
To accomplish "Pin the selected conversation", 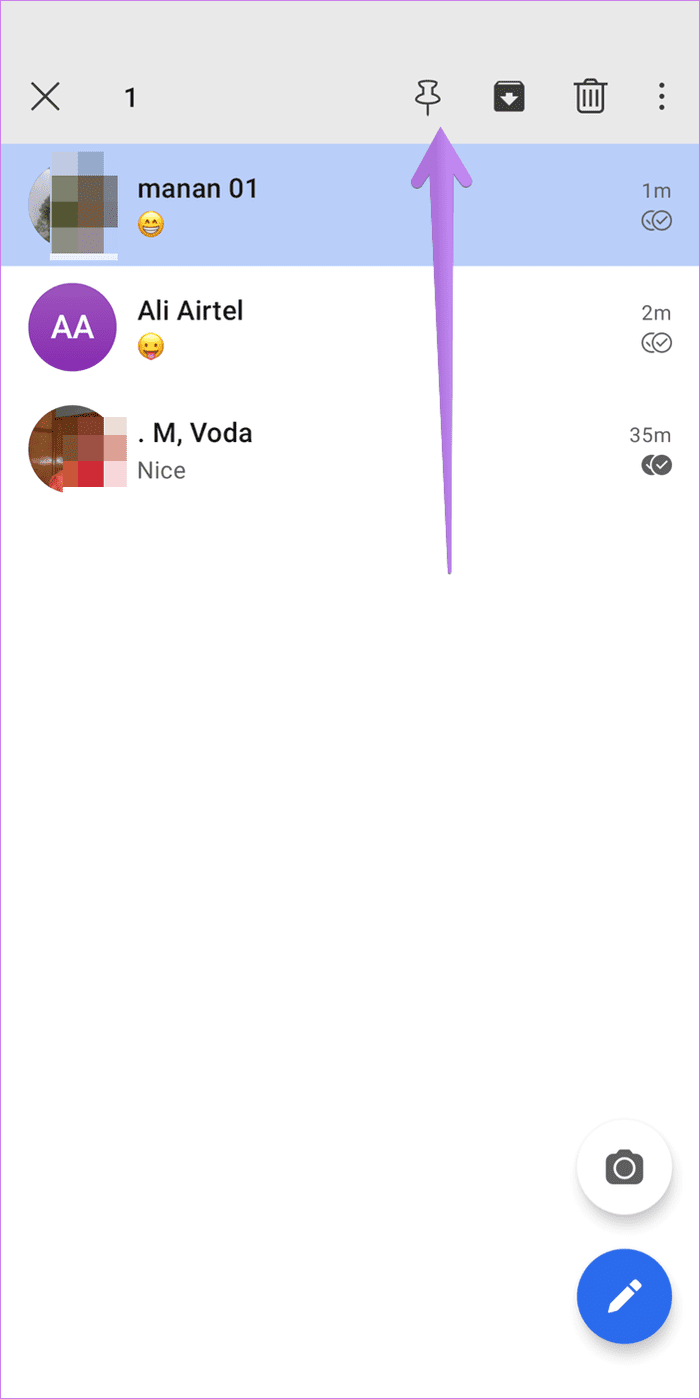I will [428, 97].
